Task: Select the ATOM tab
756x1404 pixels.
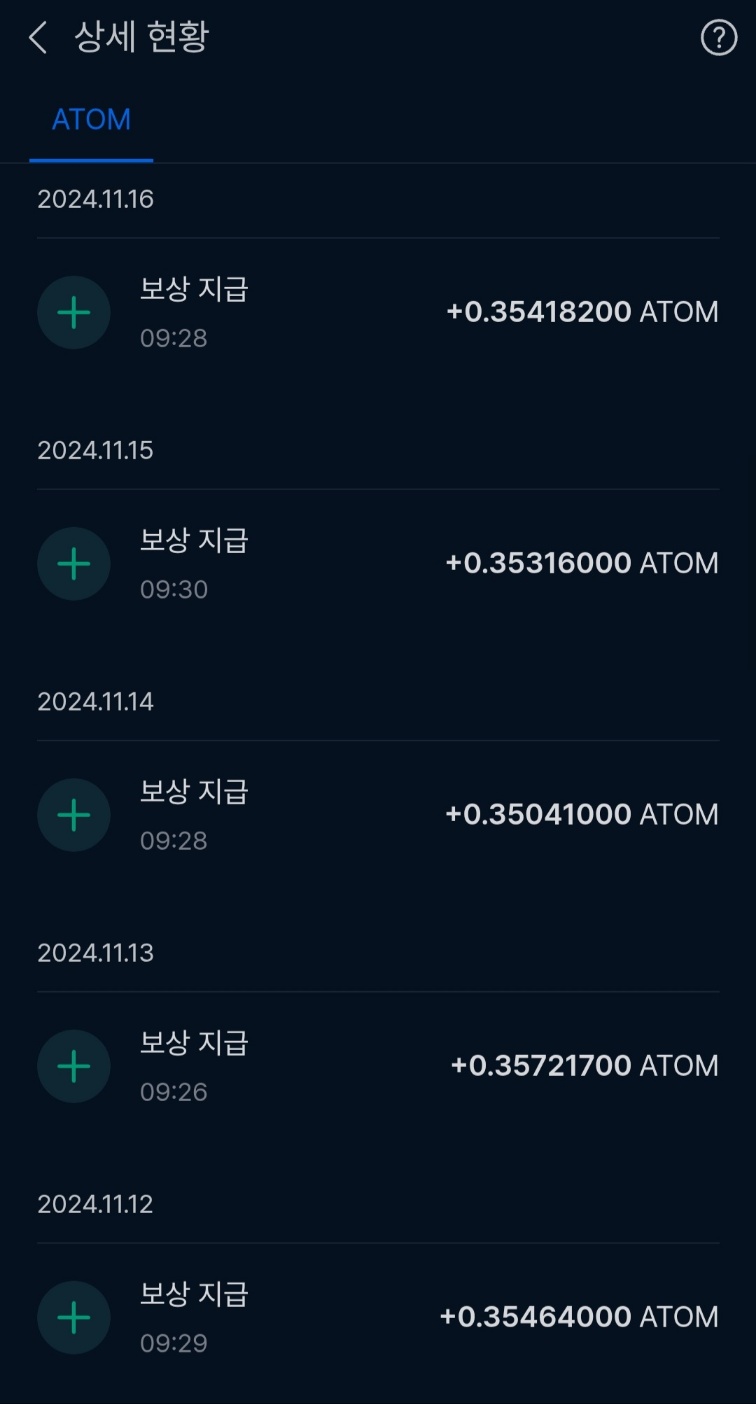Action: pyautogui.click(x=91, y=120)
